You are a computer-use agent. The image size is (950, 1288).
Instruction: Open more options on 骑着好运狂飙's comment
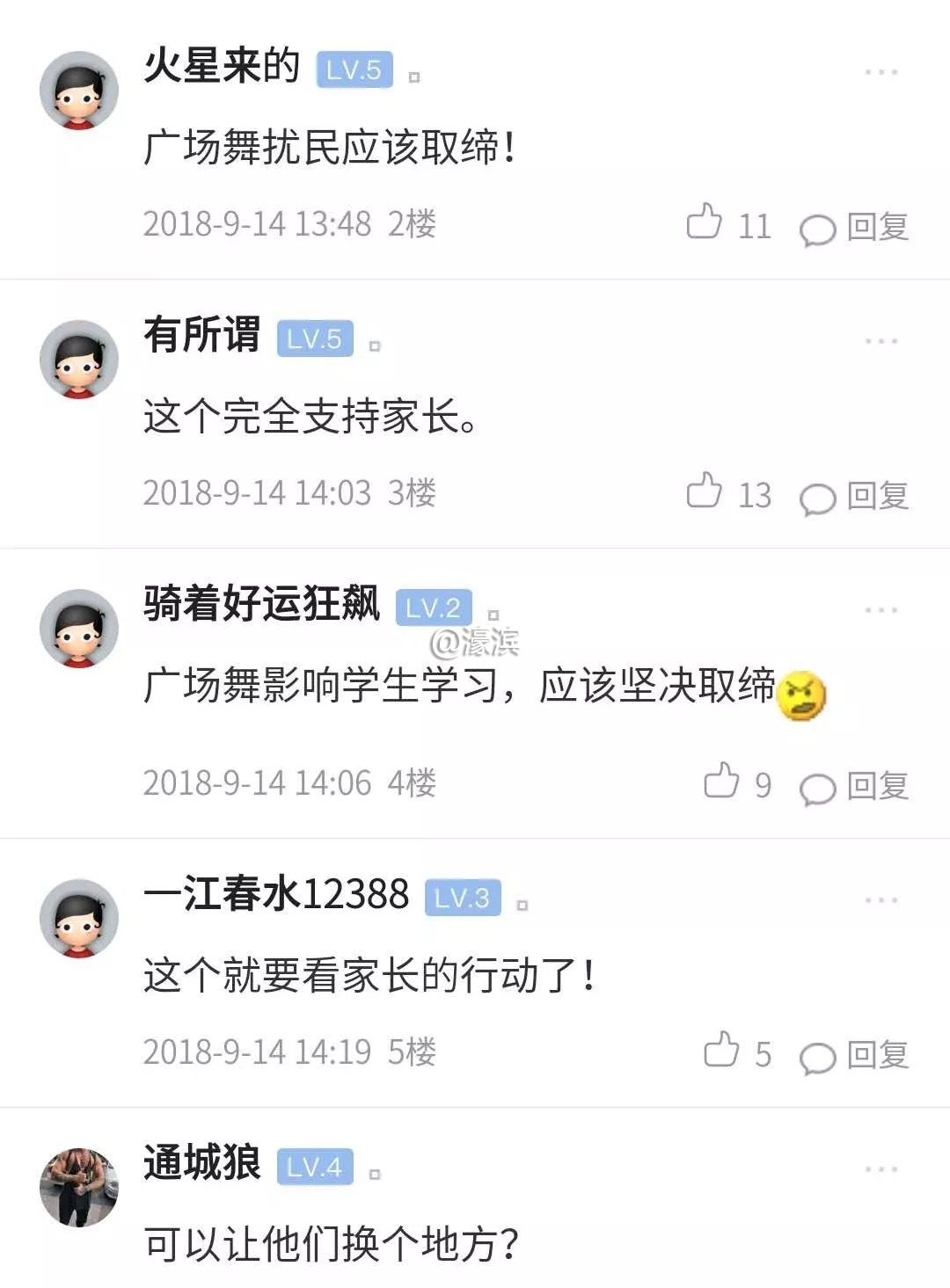point(881,610)
